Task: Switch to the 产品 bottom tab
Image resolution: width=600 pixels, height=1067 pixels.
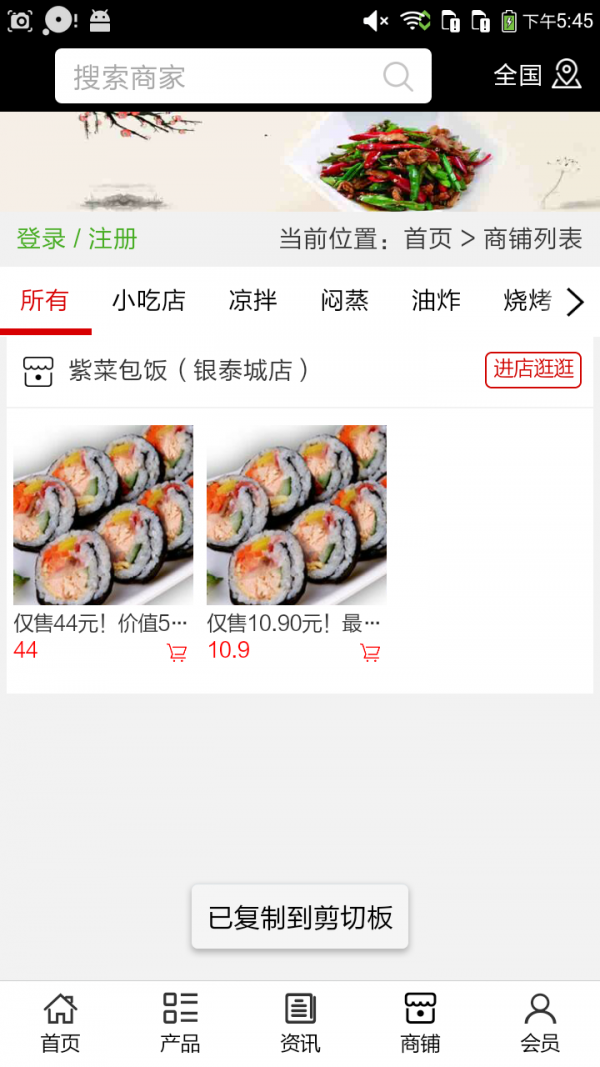Action: (x=180, y=1023)
